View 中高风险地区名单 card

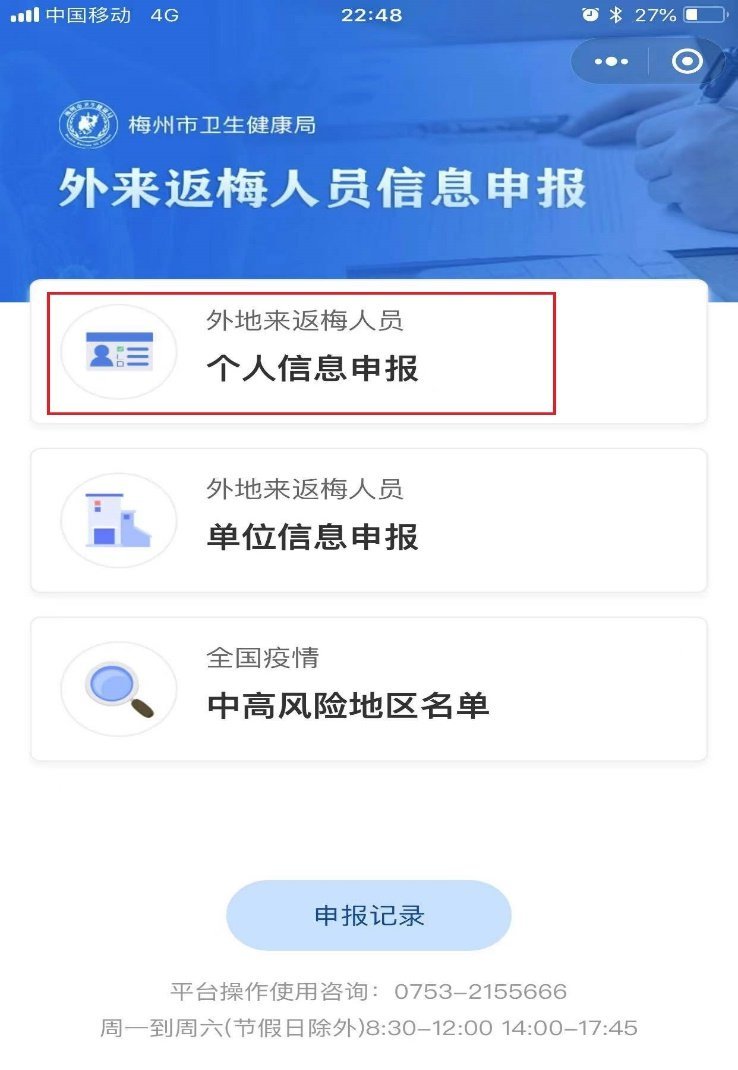coord(368,689)
